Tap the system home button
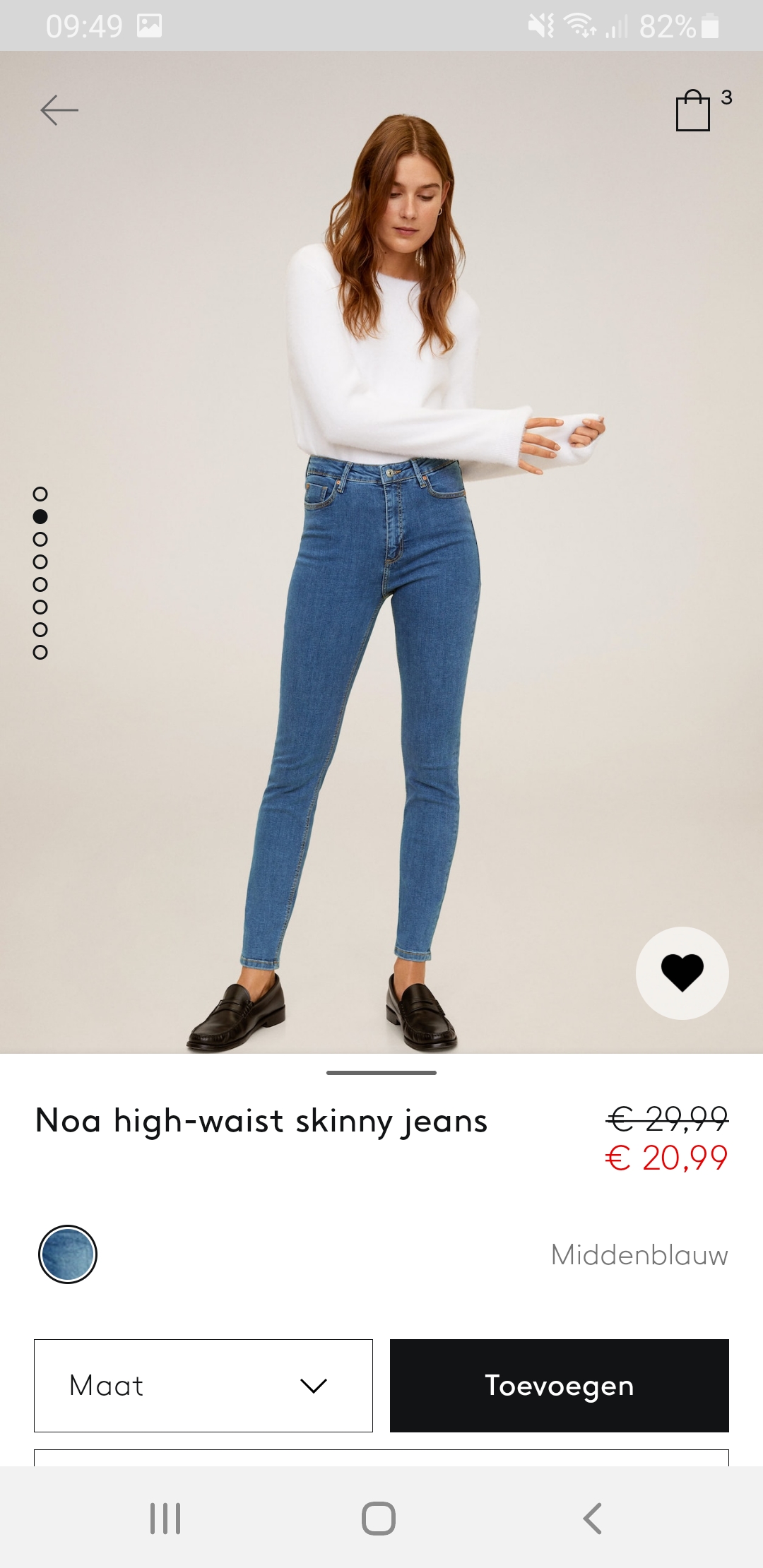The image size is (763, 1568). tap(379, 1518)
